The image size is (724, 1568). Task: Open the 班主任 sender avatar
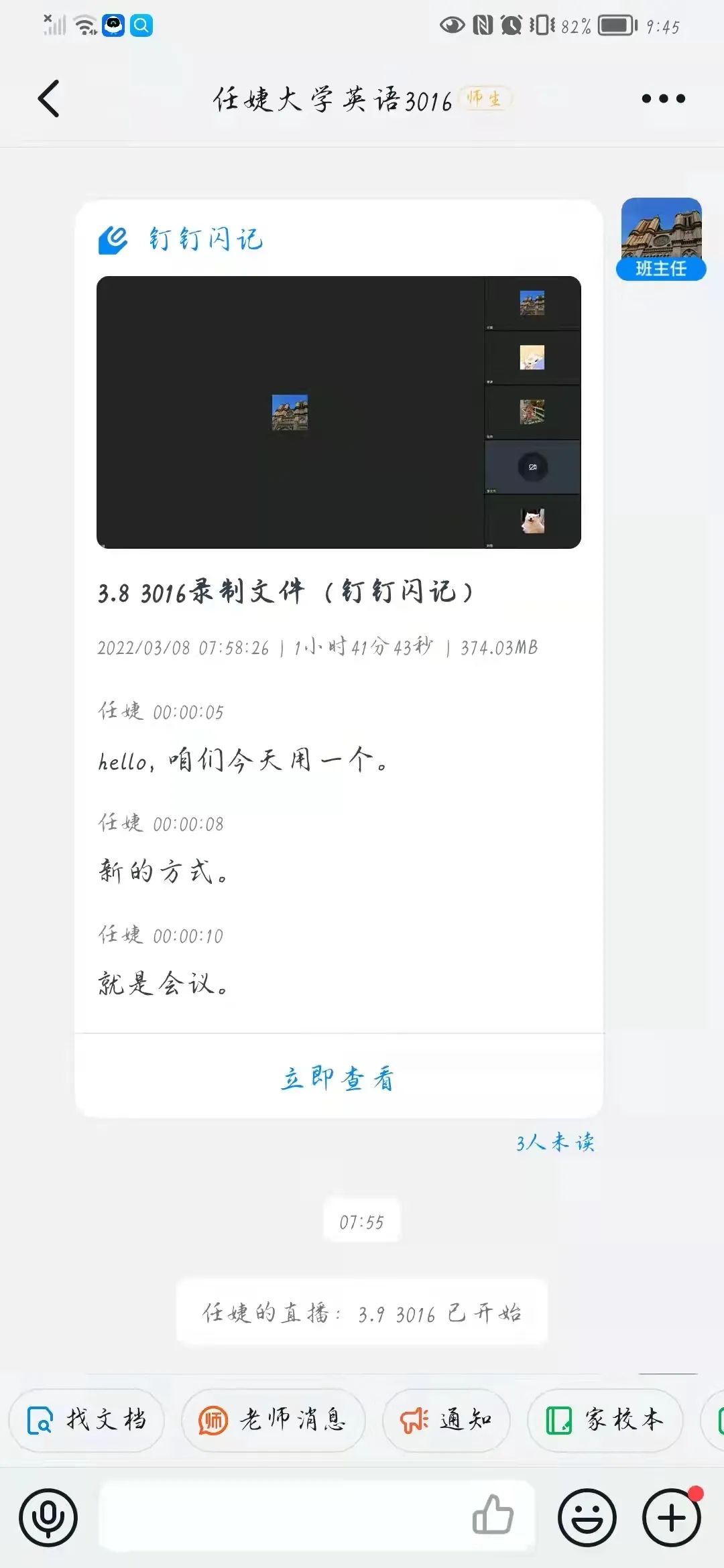click(661, 238)
